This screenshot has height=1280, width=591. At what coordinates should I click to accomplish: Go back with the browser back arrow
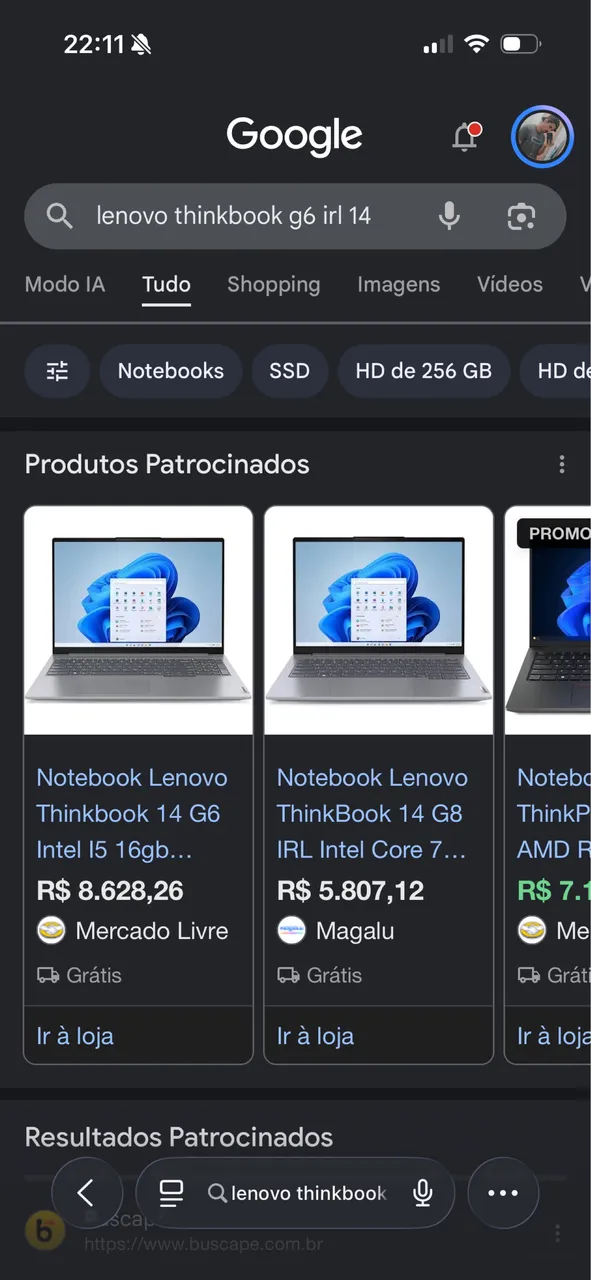tap(86, 1193)
